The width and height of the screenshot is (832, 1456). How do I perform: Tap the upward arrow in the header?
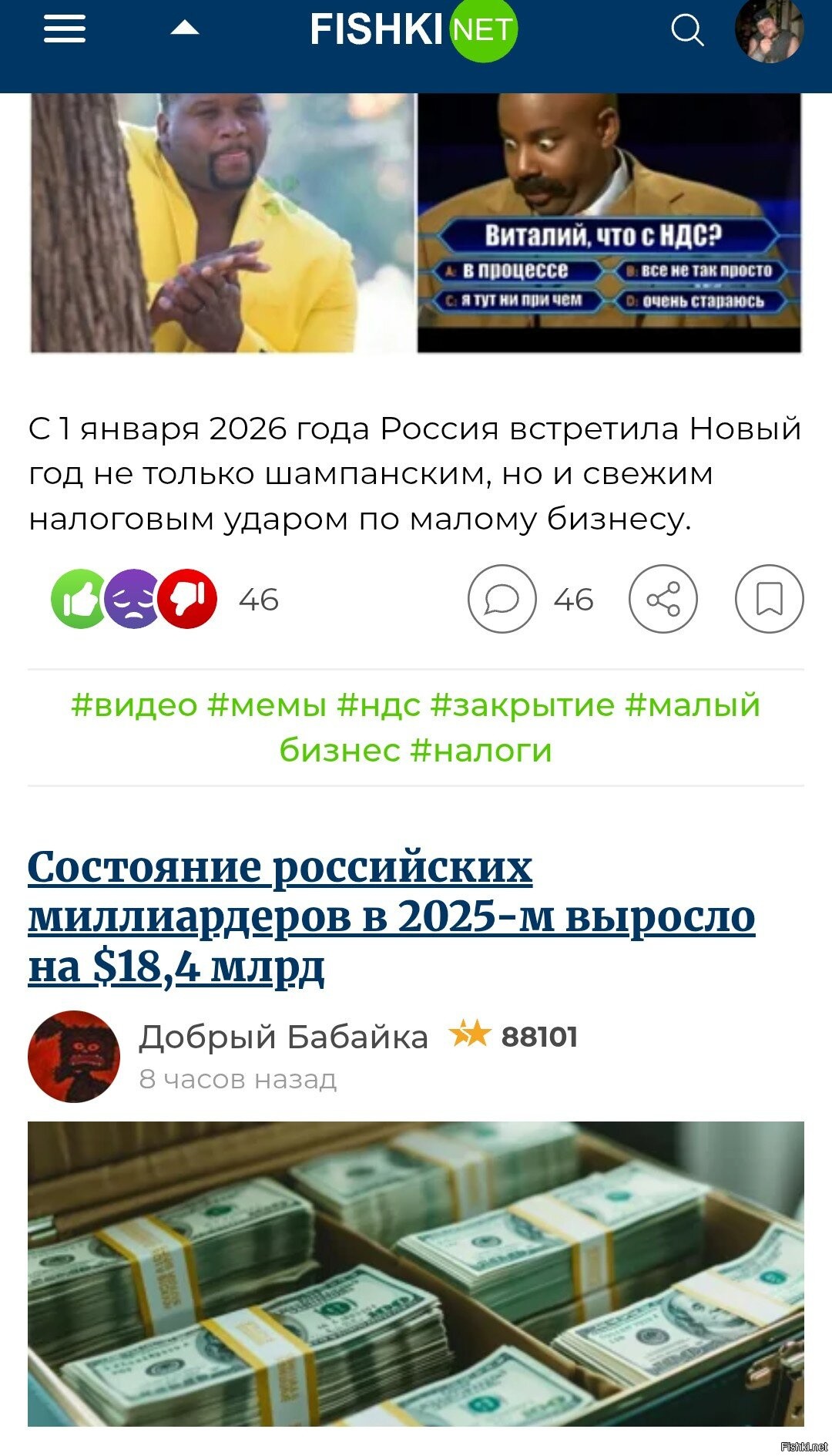click(185, 29)
